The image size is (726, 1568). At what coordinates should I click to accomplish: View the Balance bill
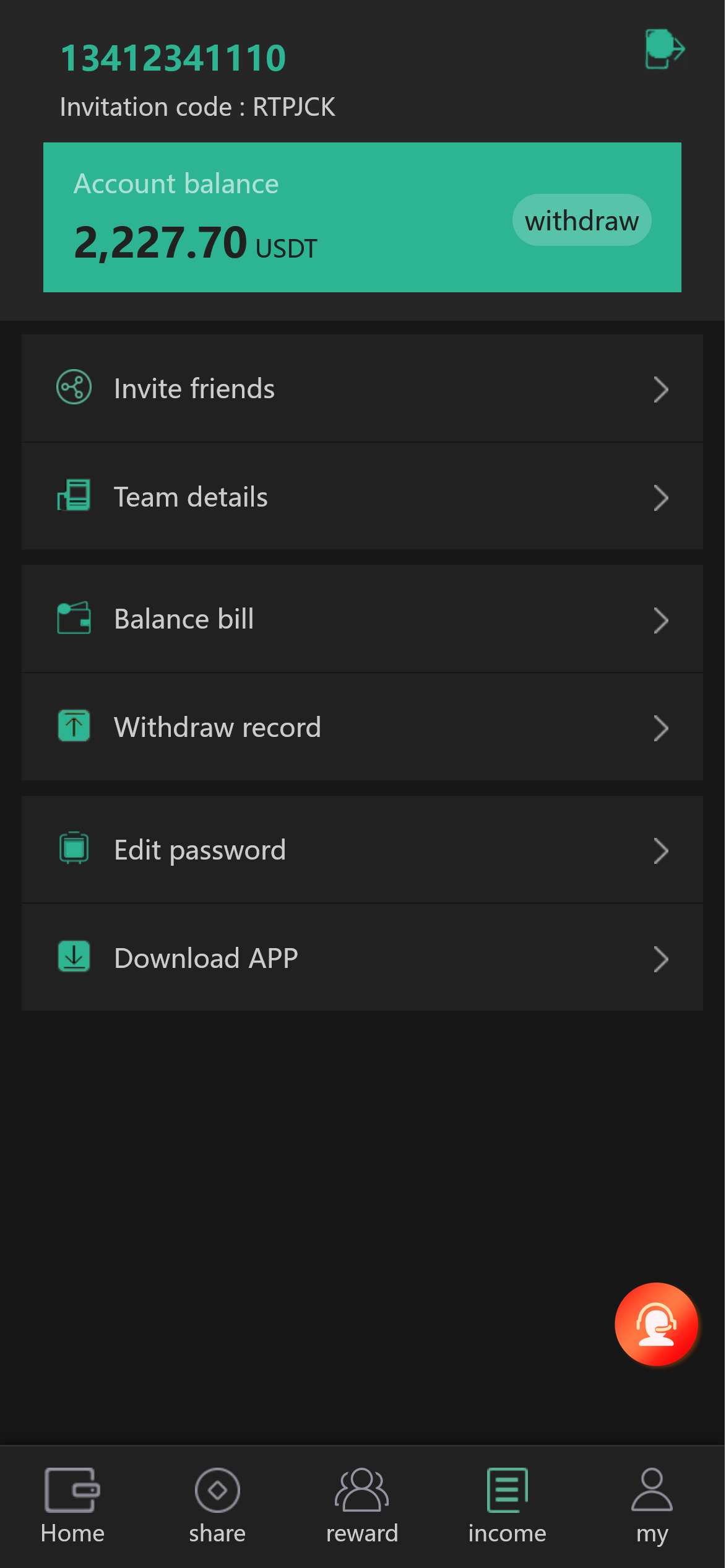362,619
